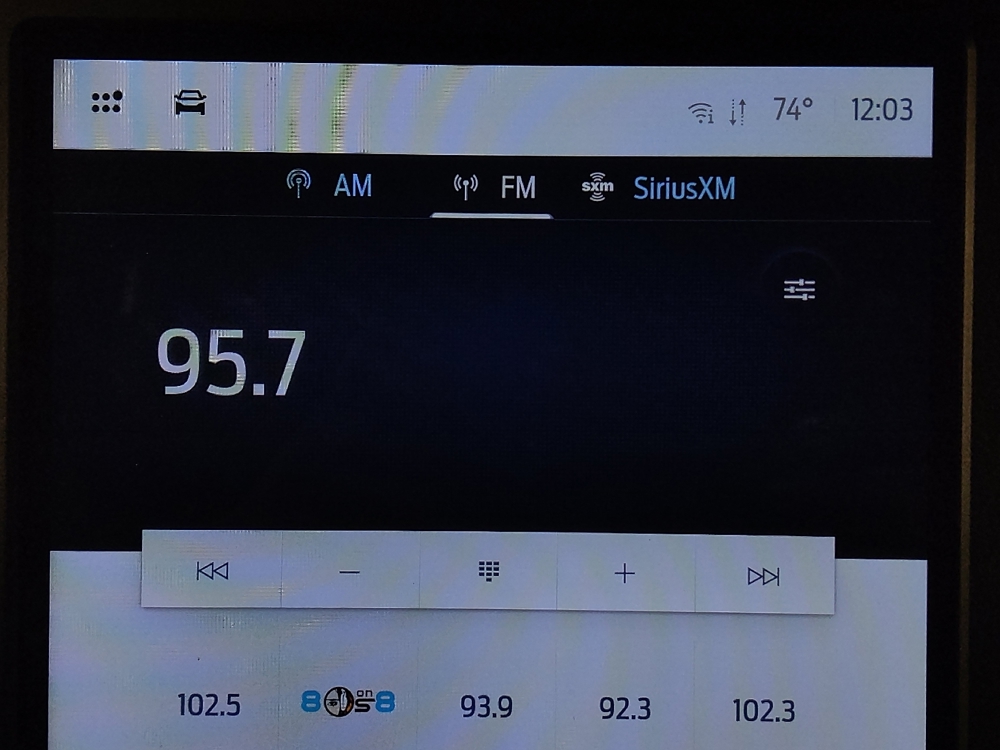This screenshot has height=750, width=1000.
Task: Switch to the AM tab
Action: [x=330, y=186]
